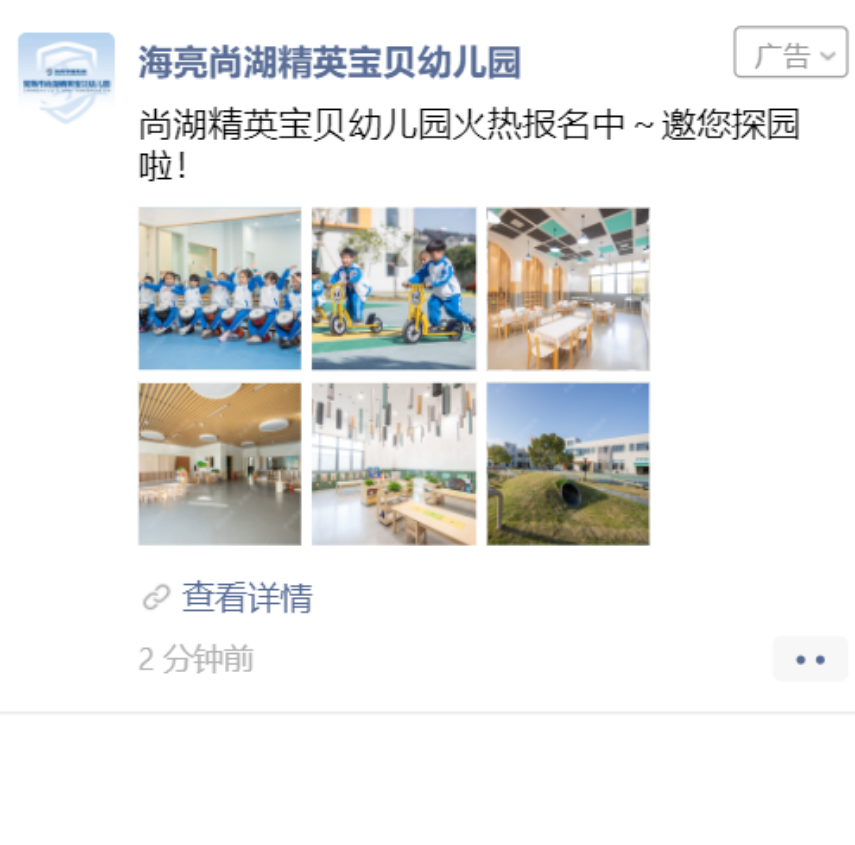Tap the 海亮尚湖精英宝贝幼儿园 account name
This screenshot has width=855, height=845.
(x=329, y=63)
